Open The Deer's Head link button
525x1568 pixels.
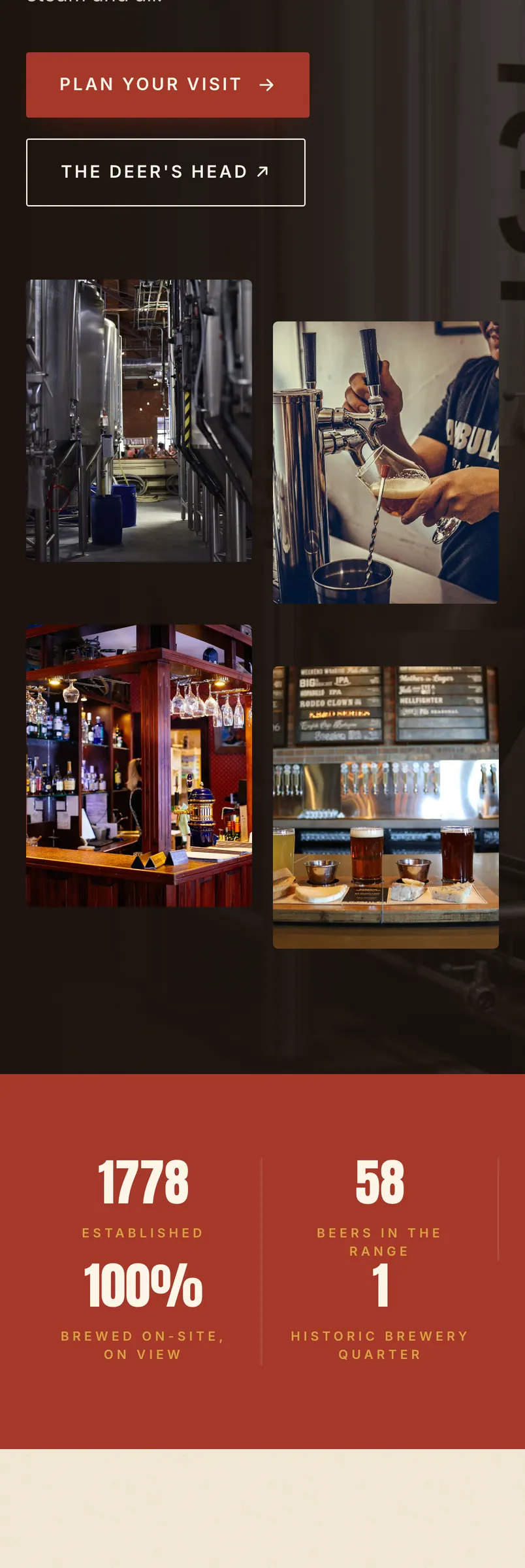pyautogui.click(x=166, y=172)
